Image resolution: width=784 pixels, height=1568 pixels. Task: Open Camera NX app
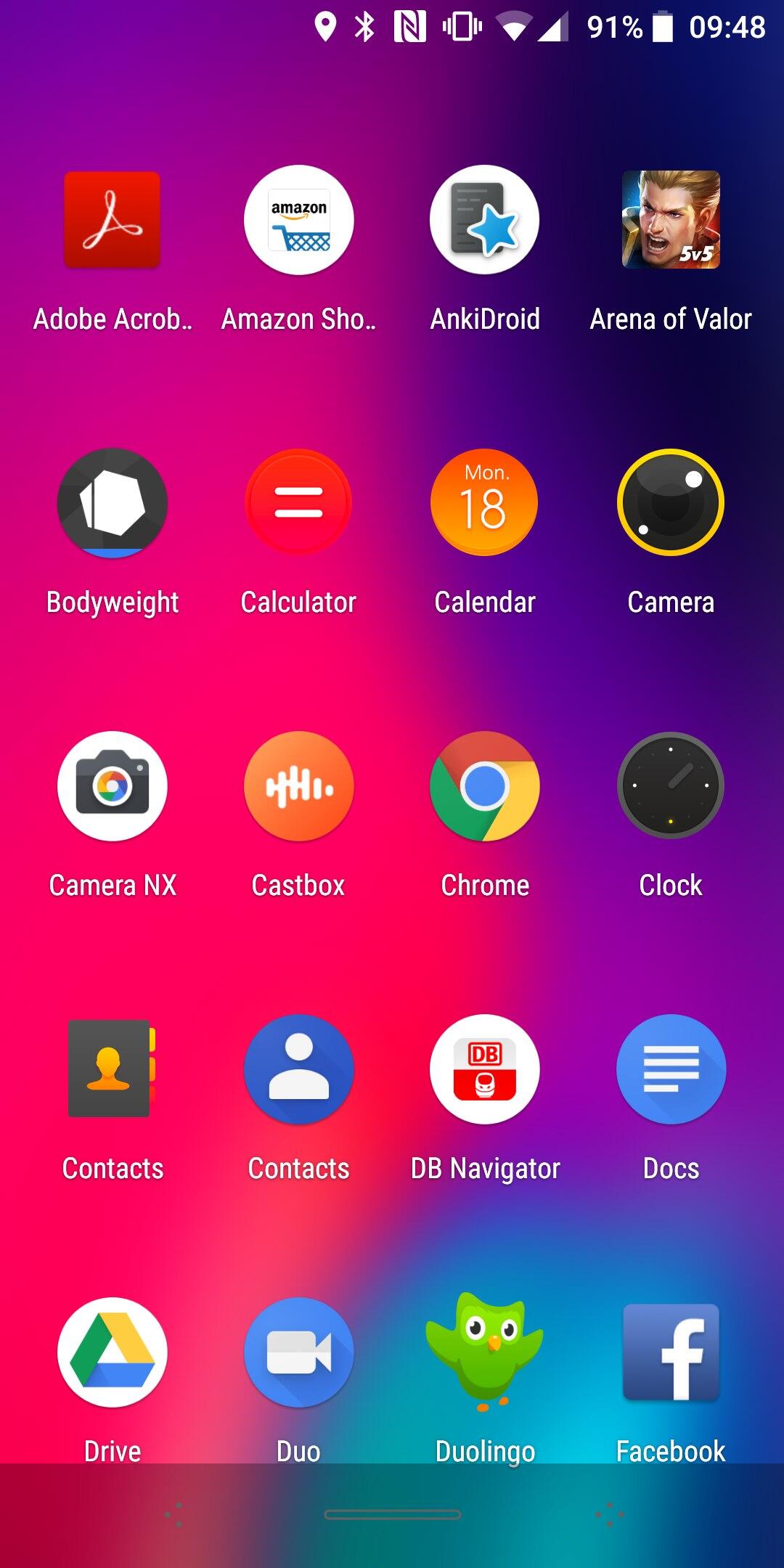pos(112,786)
